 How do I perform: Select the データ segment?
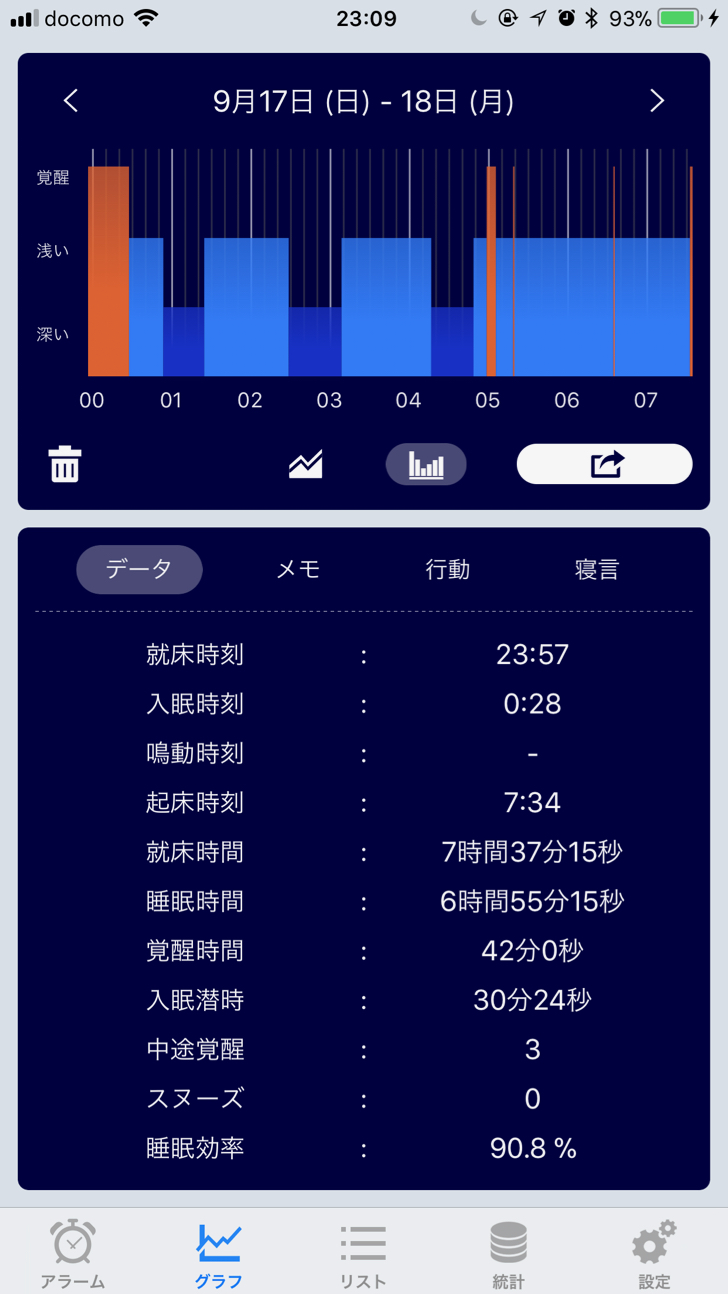(x=139, y=570)
